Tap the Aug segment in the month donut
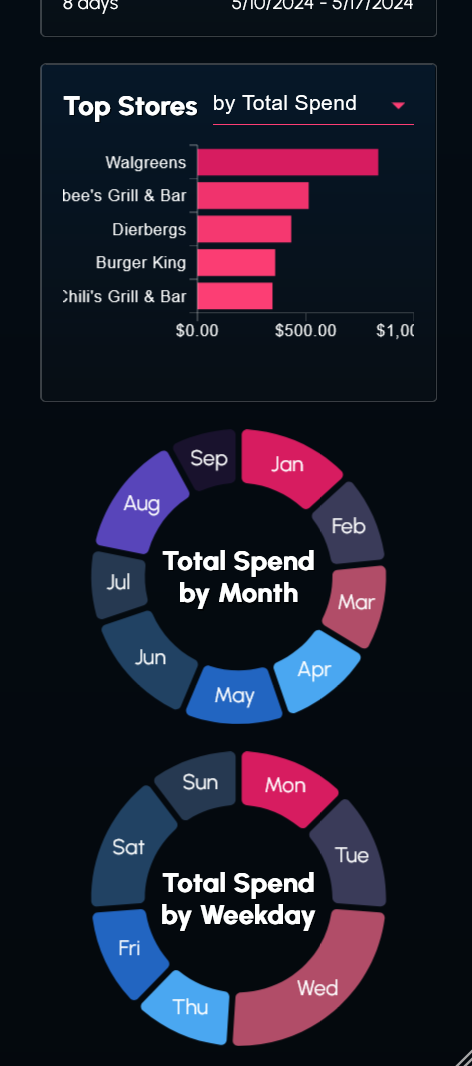 [x=141, y=502]
